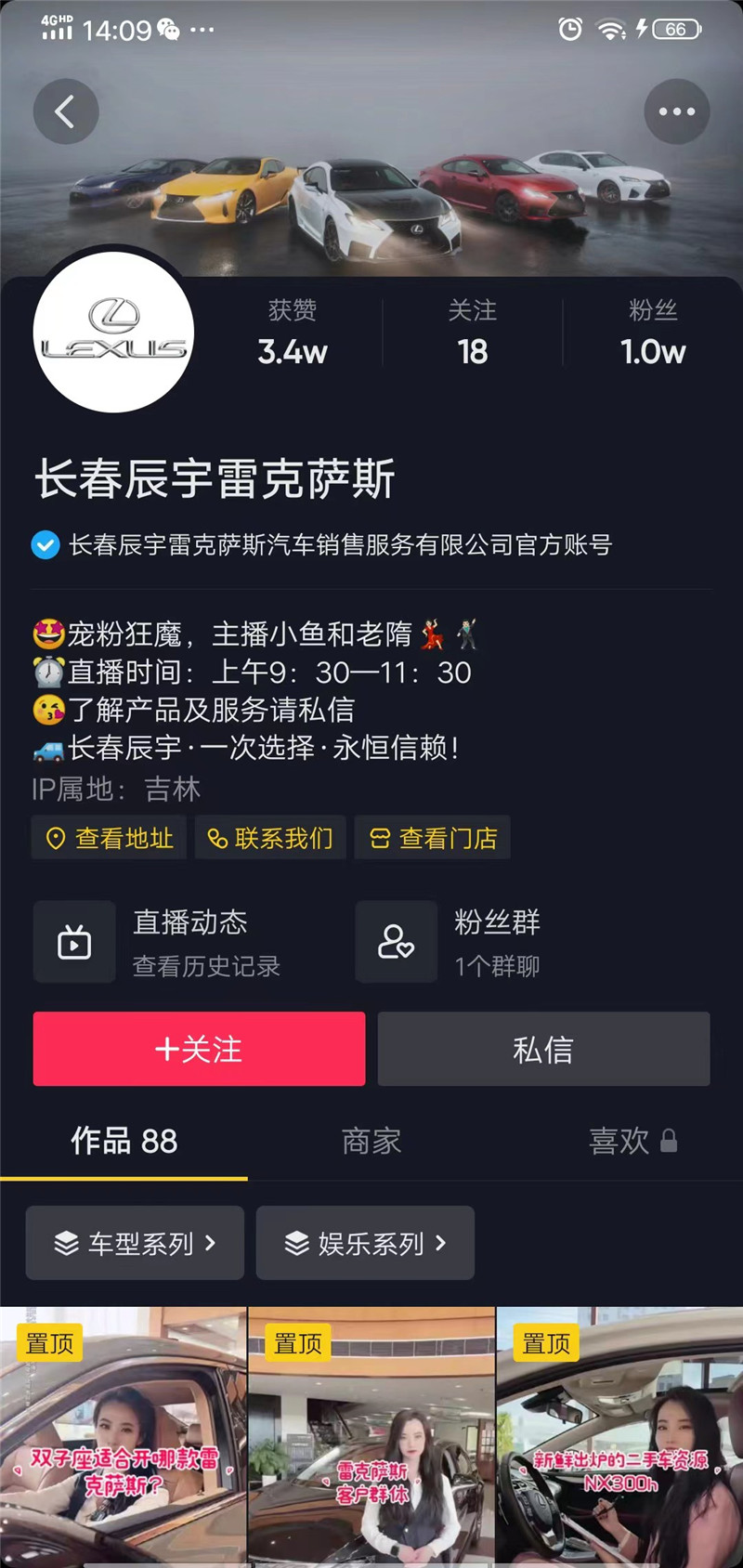Switch to the 作品 88 tab
Image resolution: width=743 pixels, height=1568 pixels.
coord(124,1141)
